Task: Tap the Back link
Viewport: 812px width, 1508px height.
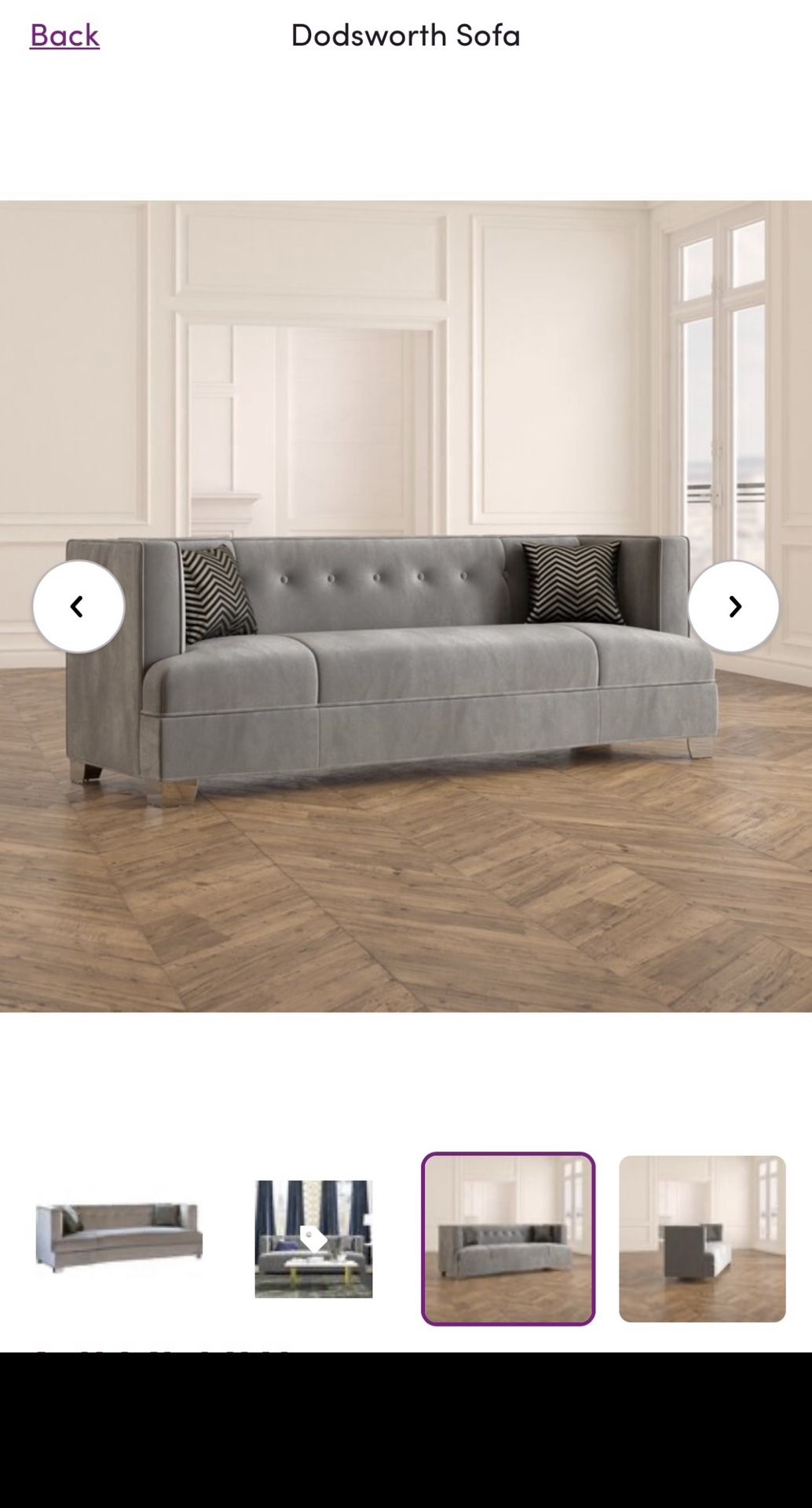Action: tap(64, 35)
